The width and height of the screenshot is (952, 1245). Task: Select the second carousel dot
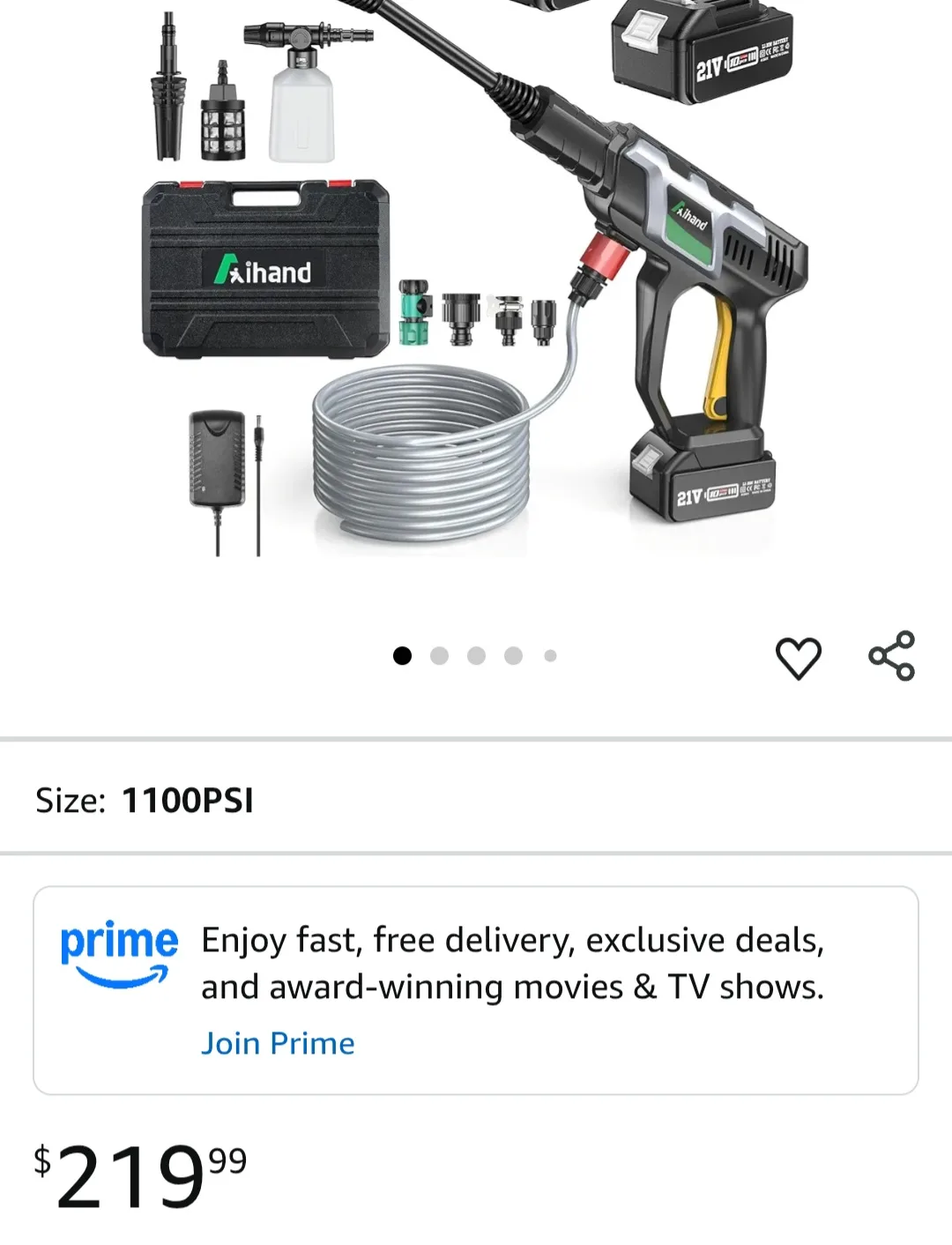[x=440, y=655]
